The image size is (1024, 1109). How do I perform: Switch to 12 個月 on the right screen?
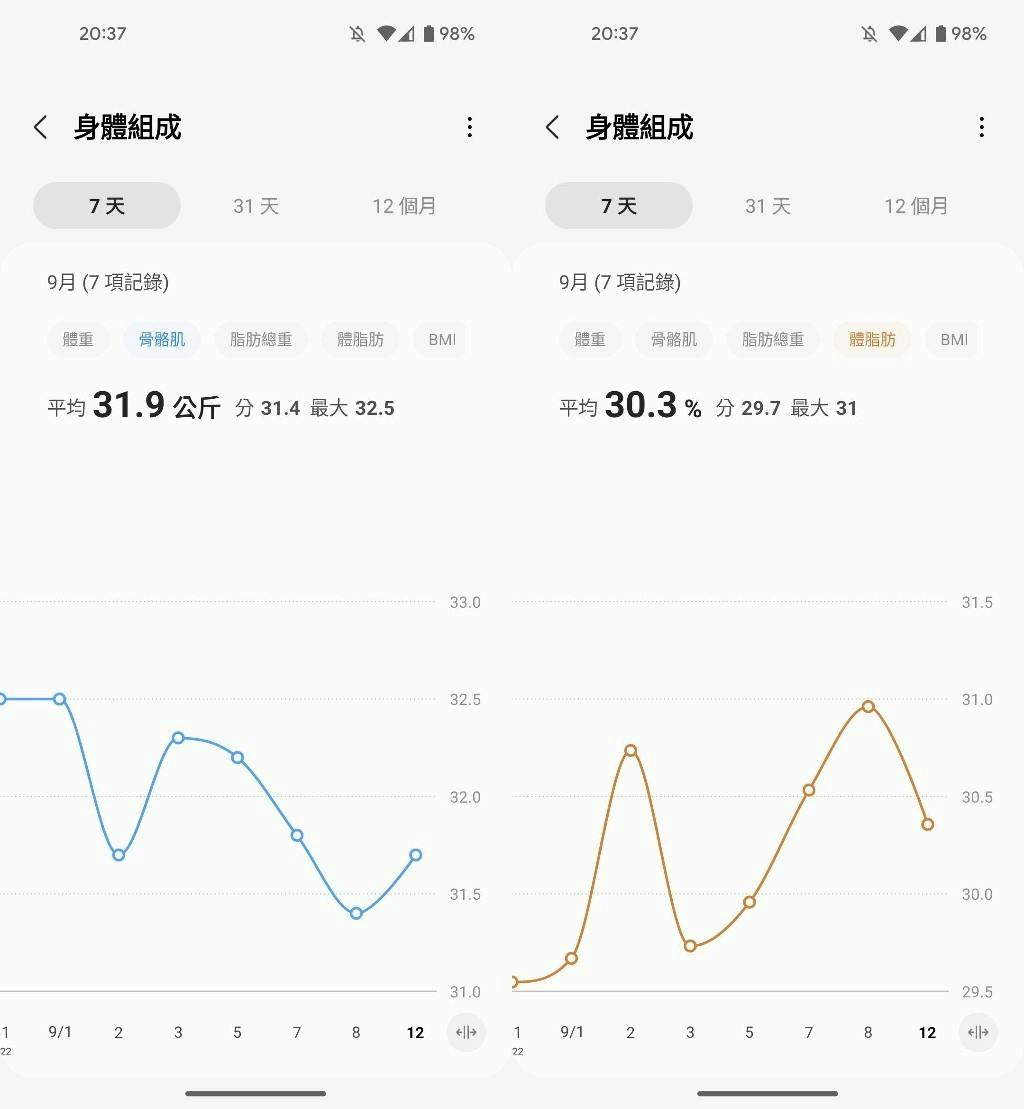[916, 206]
